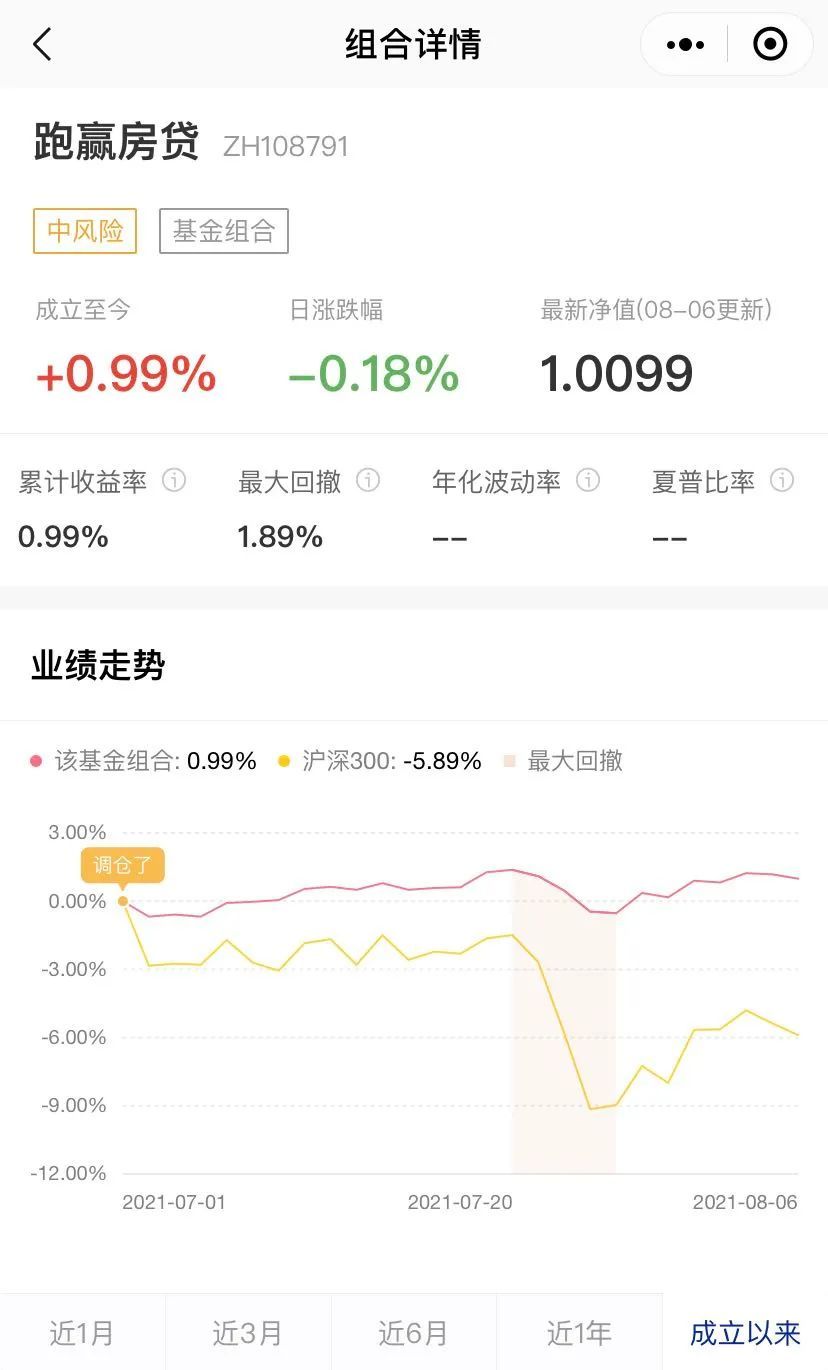The height and width of the screenshot is (1370, 828).
Task: Select the 近3月 time range
Action: 248,1332
